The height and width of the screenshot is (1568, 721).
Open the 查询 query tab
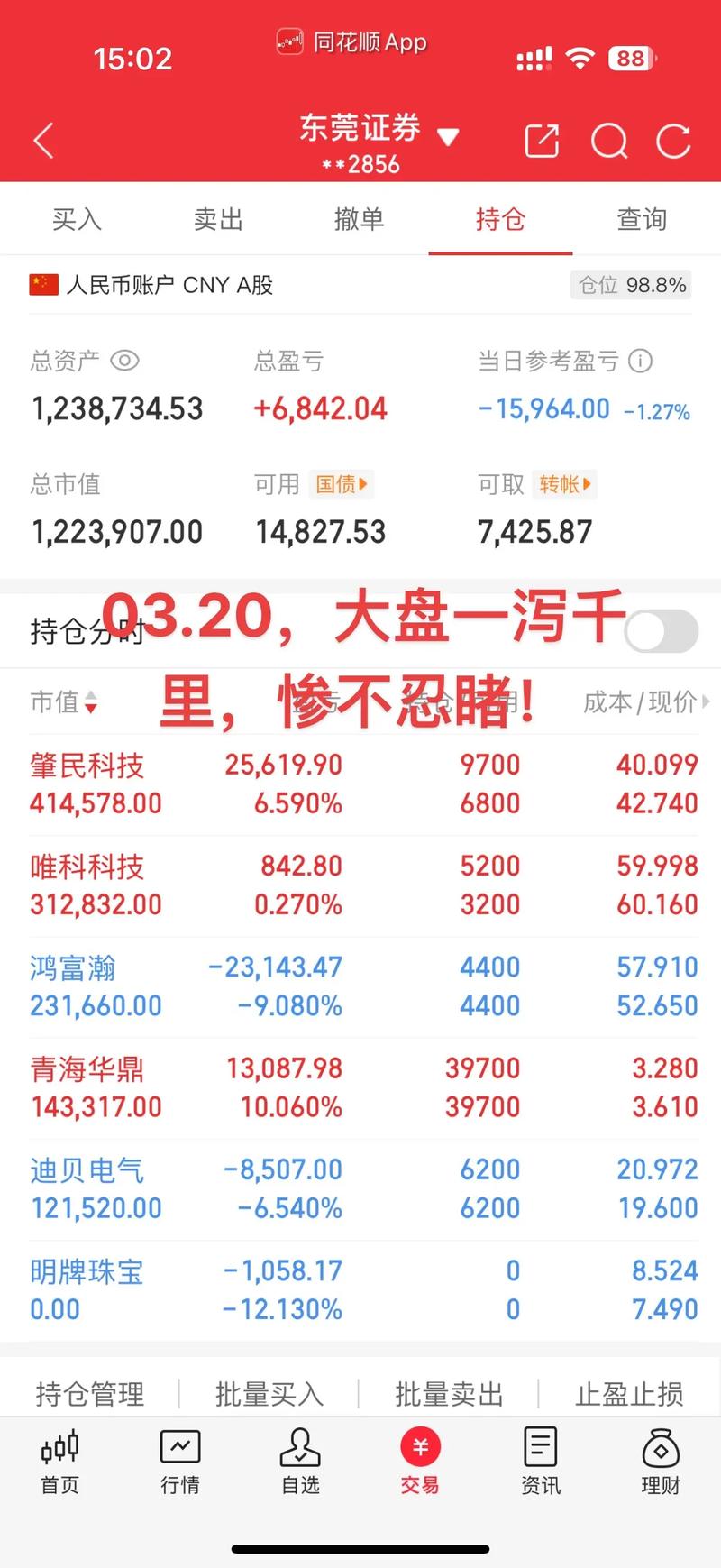(x=642, y=219)
